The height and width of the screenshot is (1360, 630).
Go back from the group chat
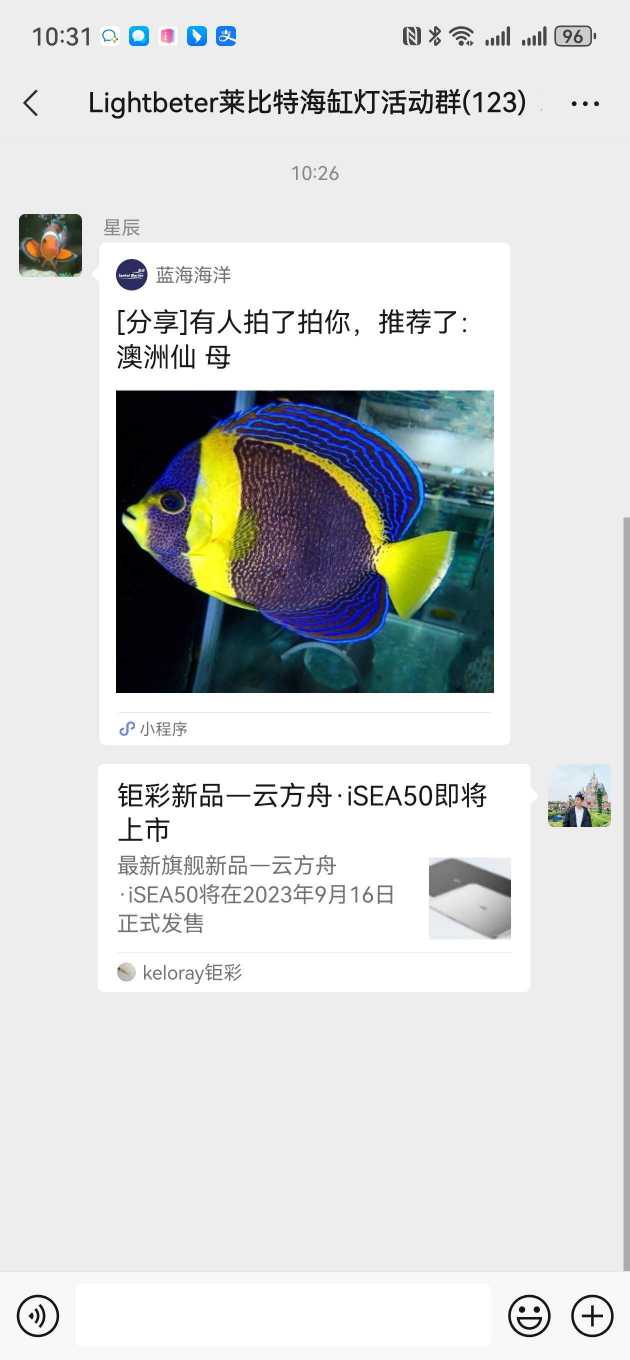[31, 102]
